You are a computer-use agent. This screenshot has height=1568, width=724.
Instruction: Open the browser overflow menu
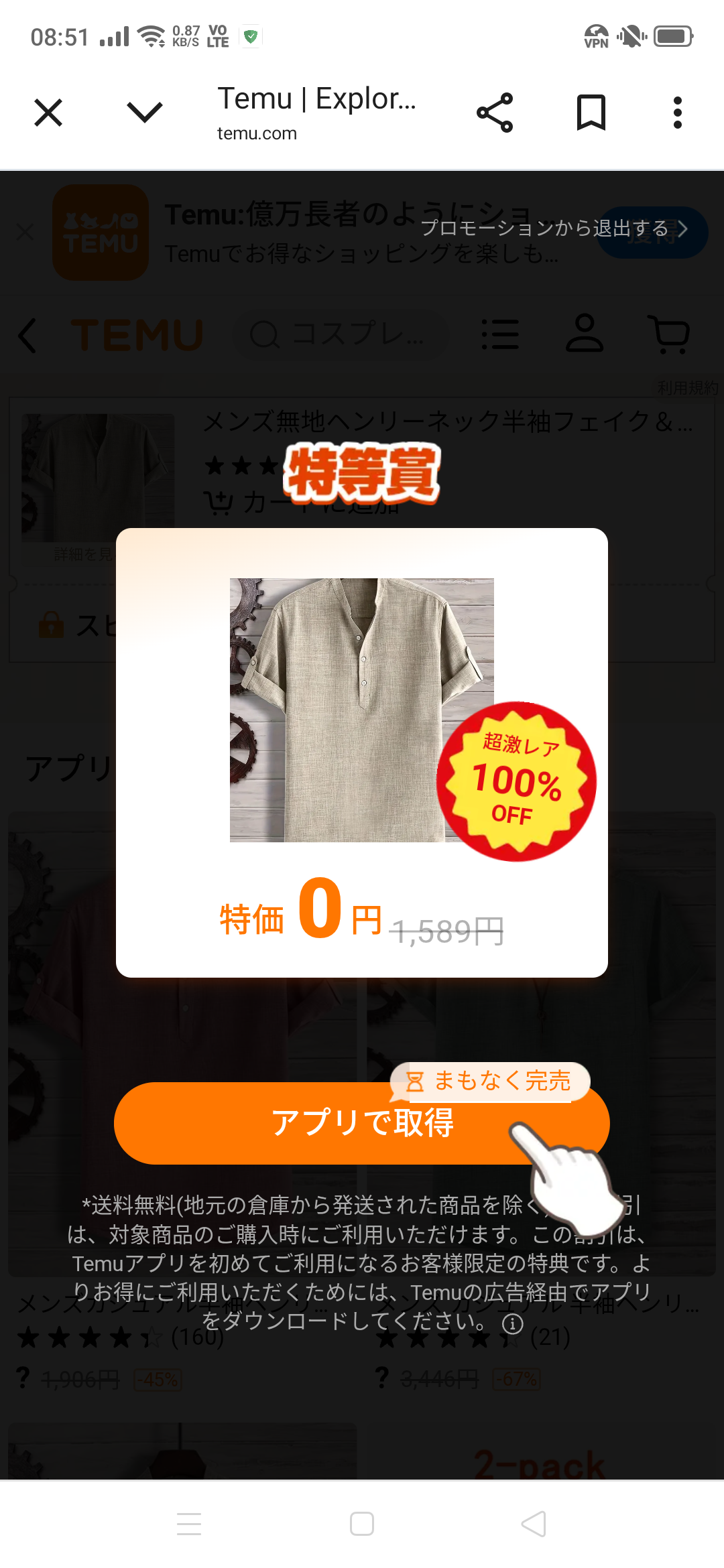677,113
